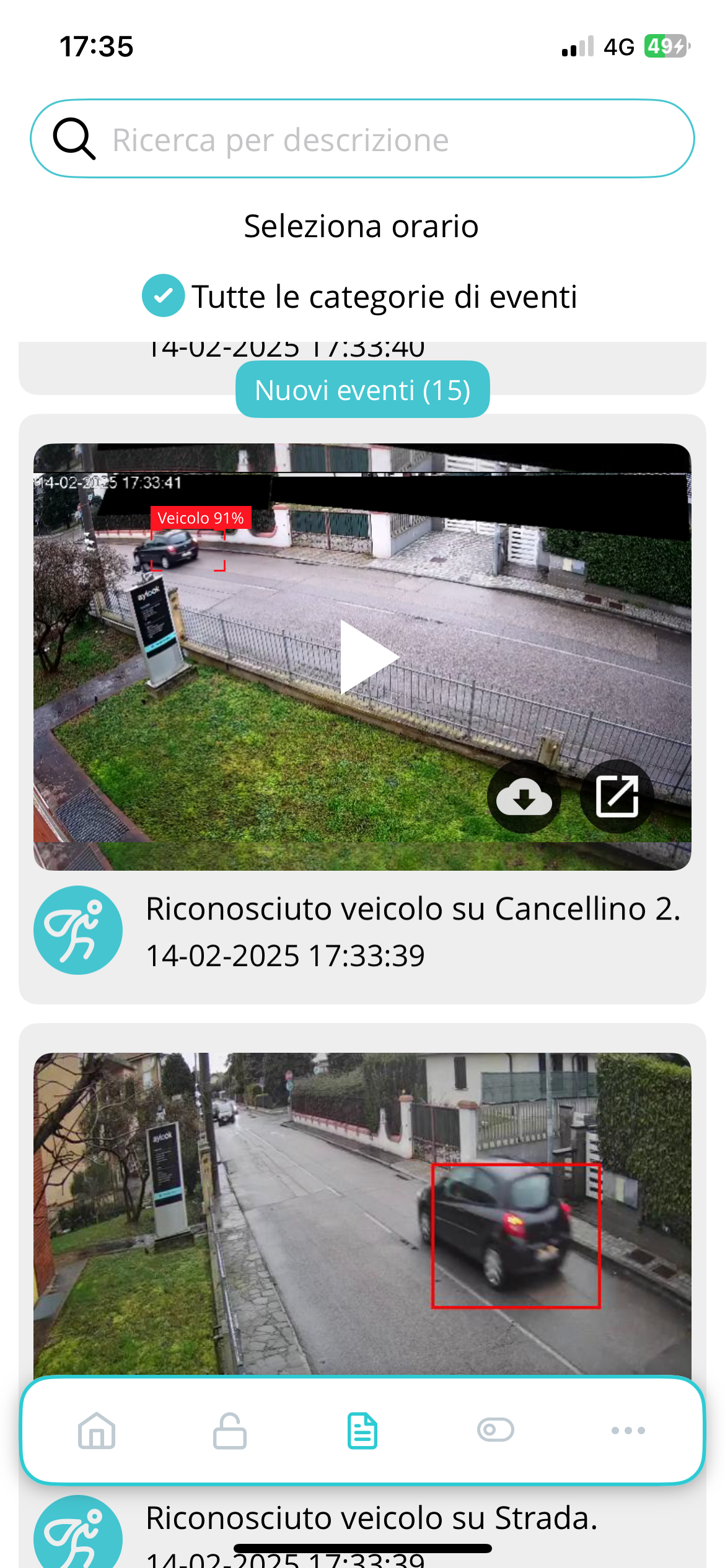Viewport: 725px width, 1568px height.
Task: Open the Seleziona orario time picker
Action: point(361,226)
